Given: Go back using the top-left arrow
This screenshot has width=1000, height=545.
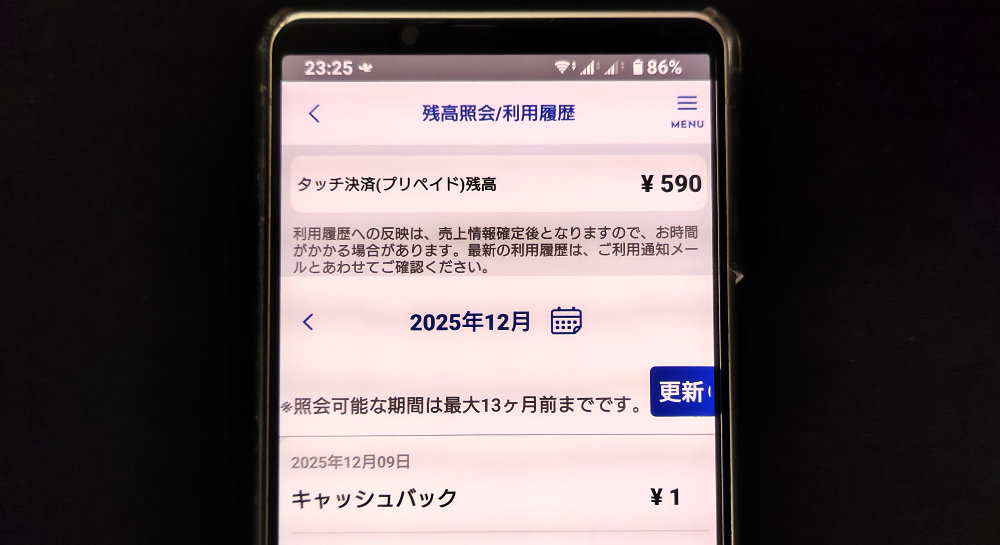Looking at the screenshot, I should tap(314, 113).
